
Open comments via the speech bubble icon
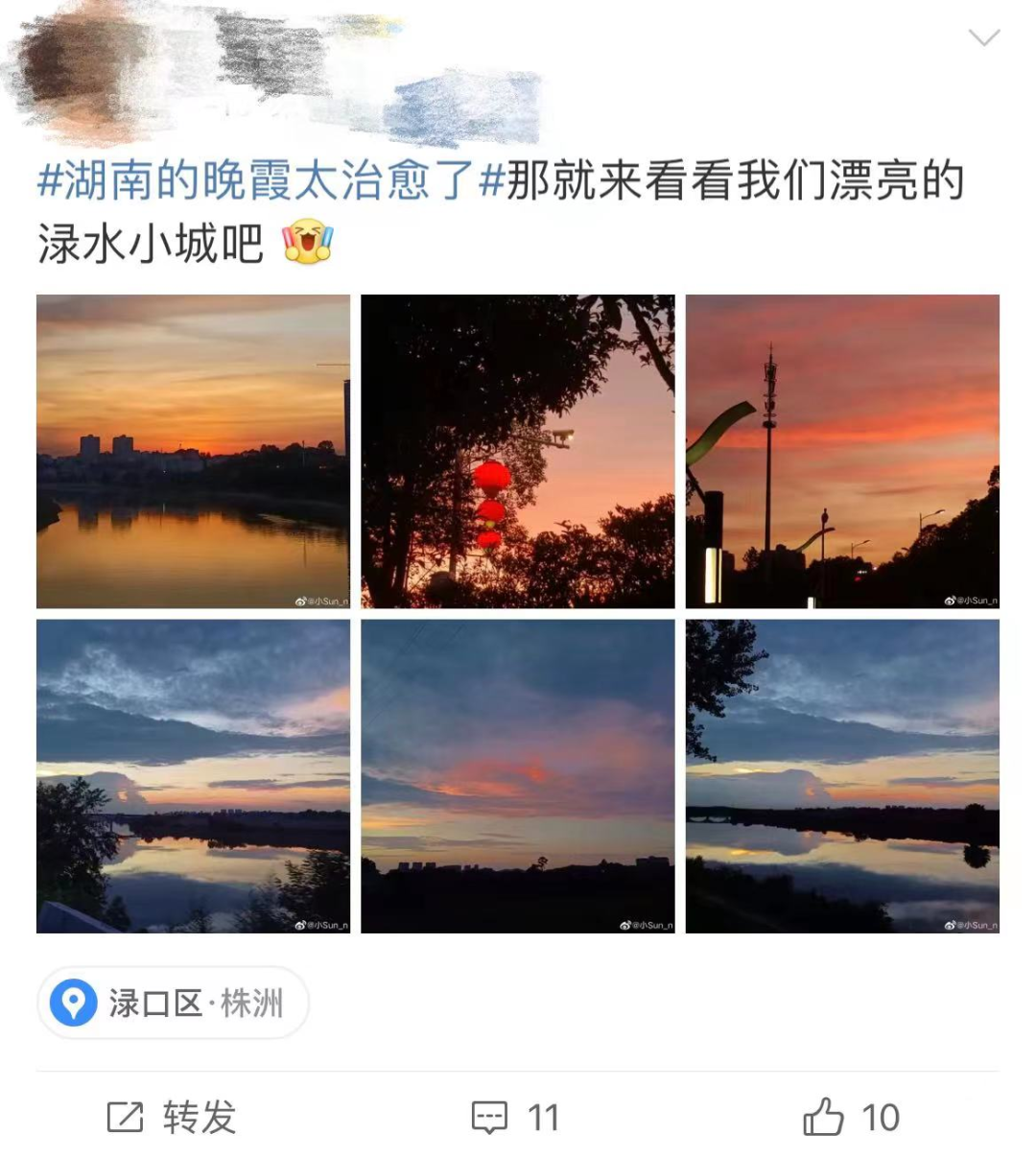click(x=492, y=1116)
